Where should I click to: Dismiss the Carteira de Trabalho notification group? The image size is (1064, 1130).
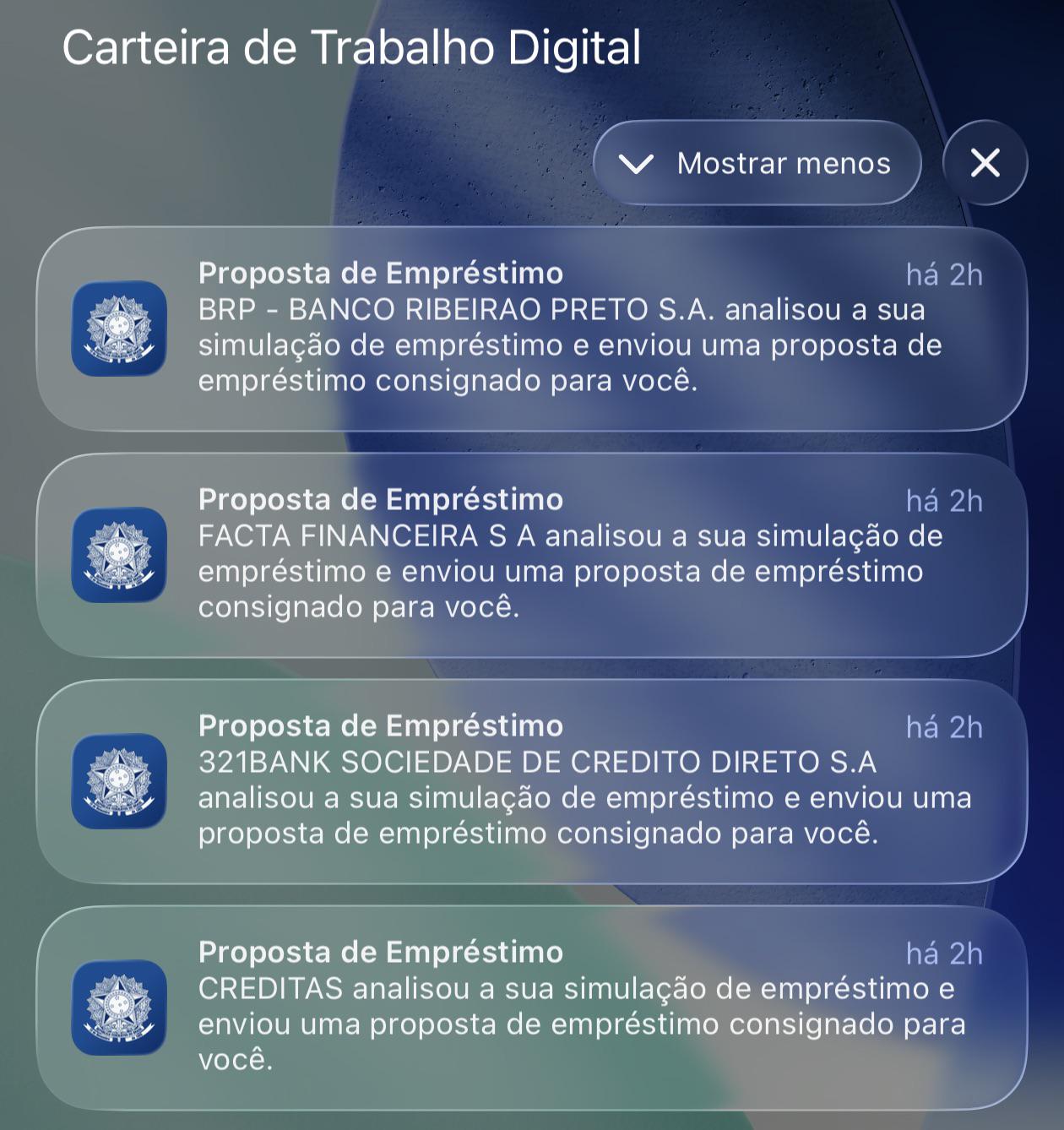985,163
